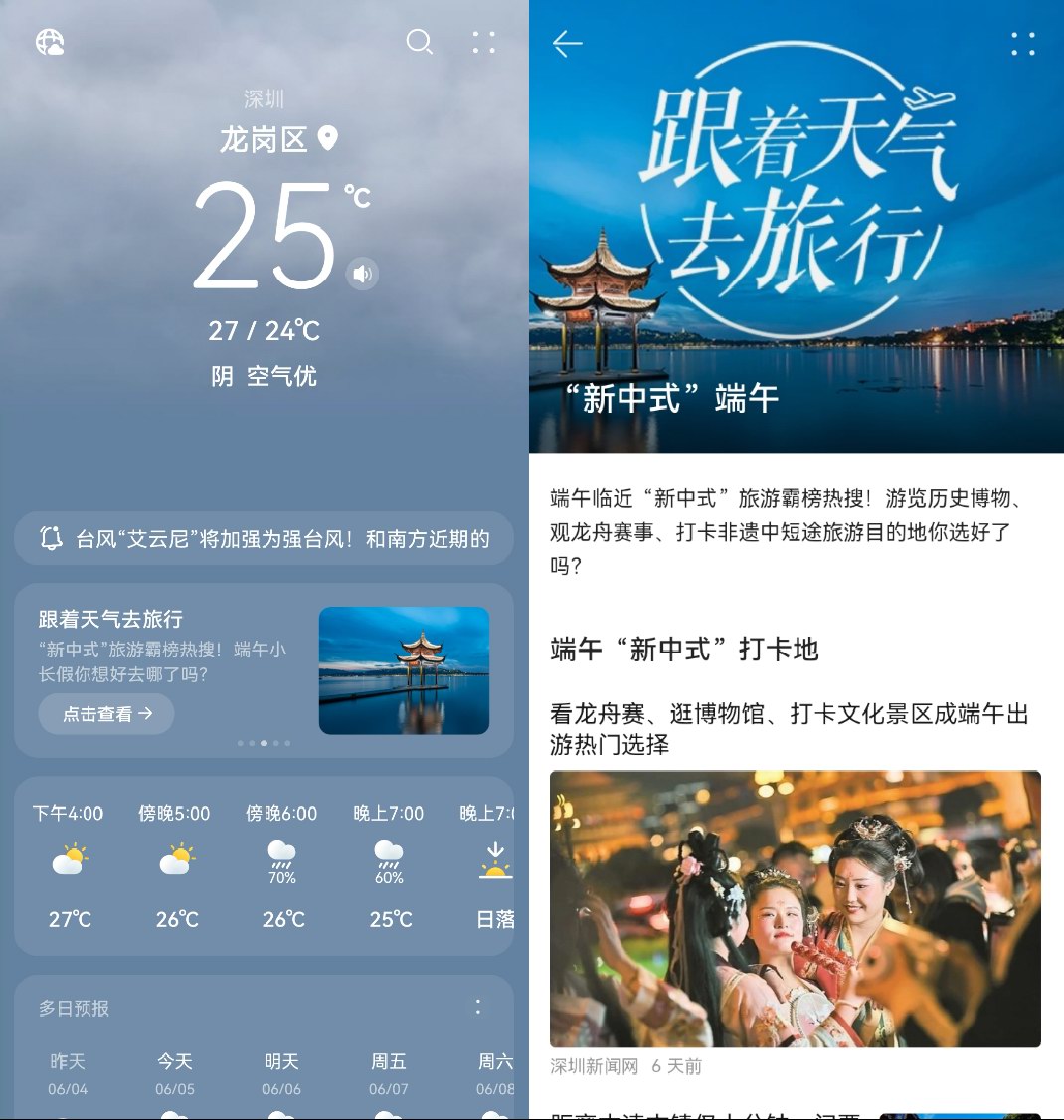Open the 跟着天气去旅行 pavilion picture

[404, 670]
